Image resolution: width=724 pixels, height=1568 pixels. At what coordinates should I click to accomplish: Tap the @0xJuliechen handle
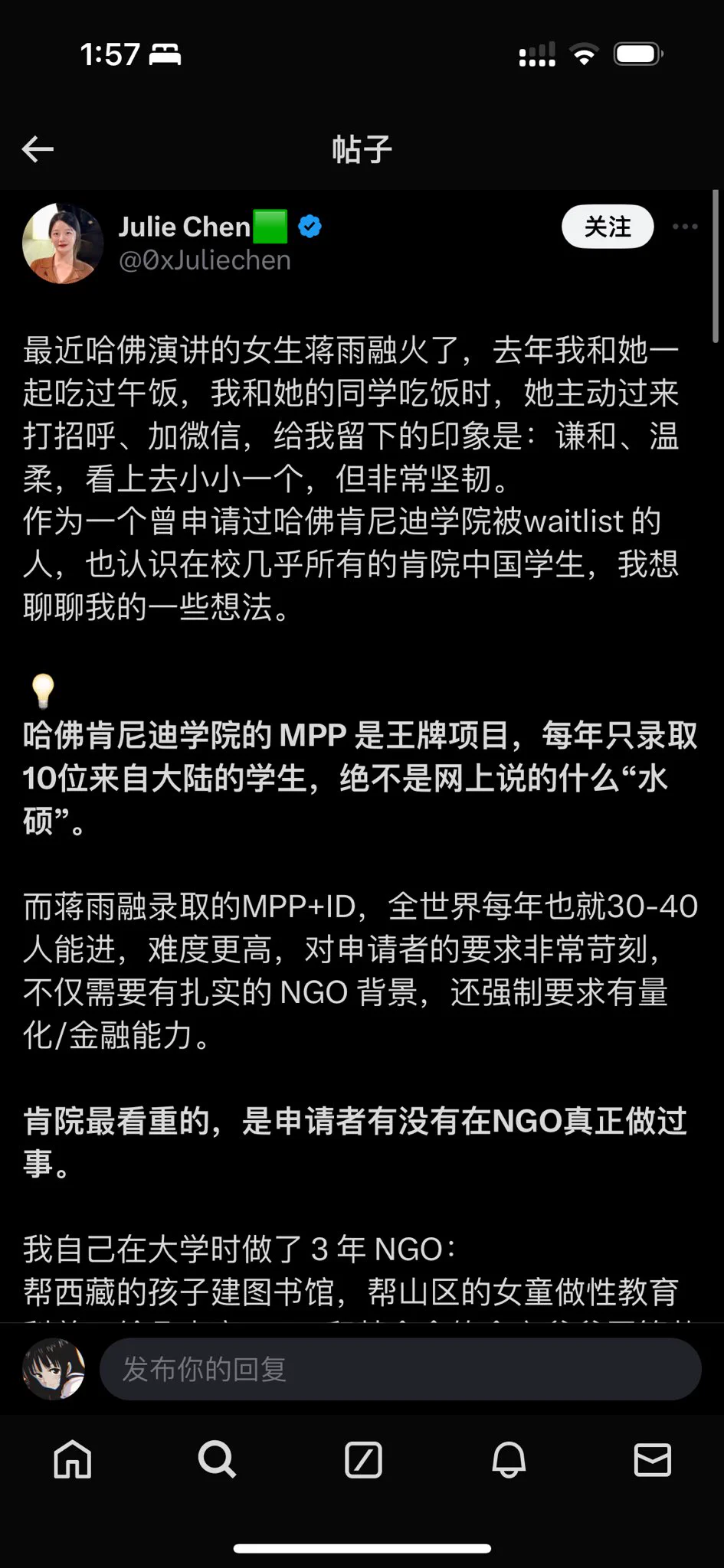point(205,261)
